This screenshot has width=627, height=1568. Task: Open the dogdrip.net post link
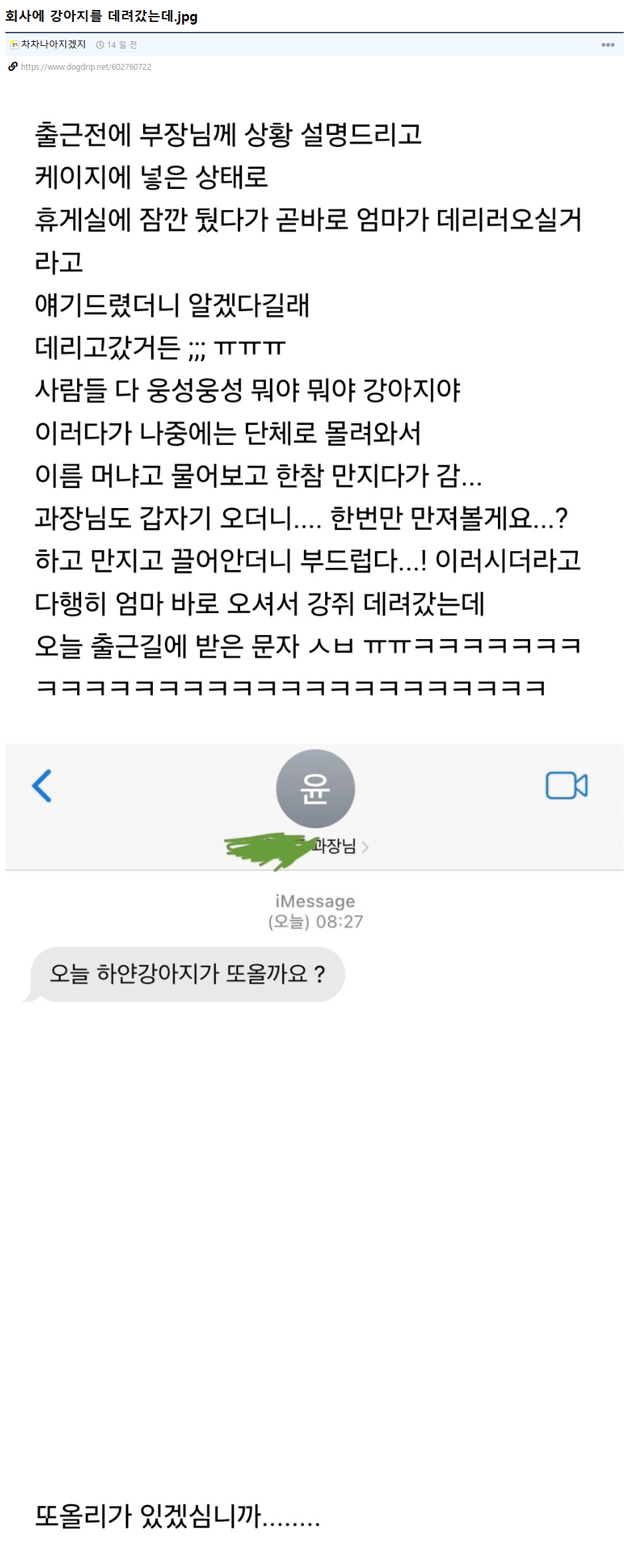pyautogui.click(x=86, y=67)
